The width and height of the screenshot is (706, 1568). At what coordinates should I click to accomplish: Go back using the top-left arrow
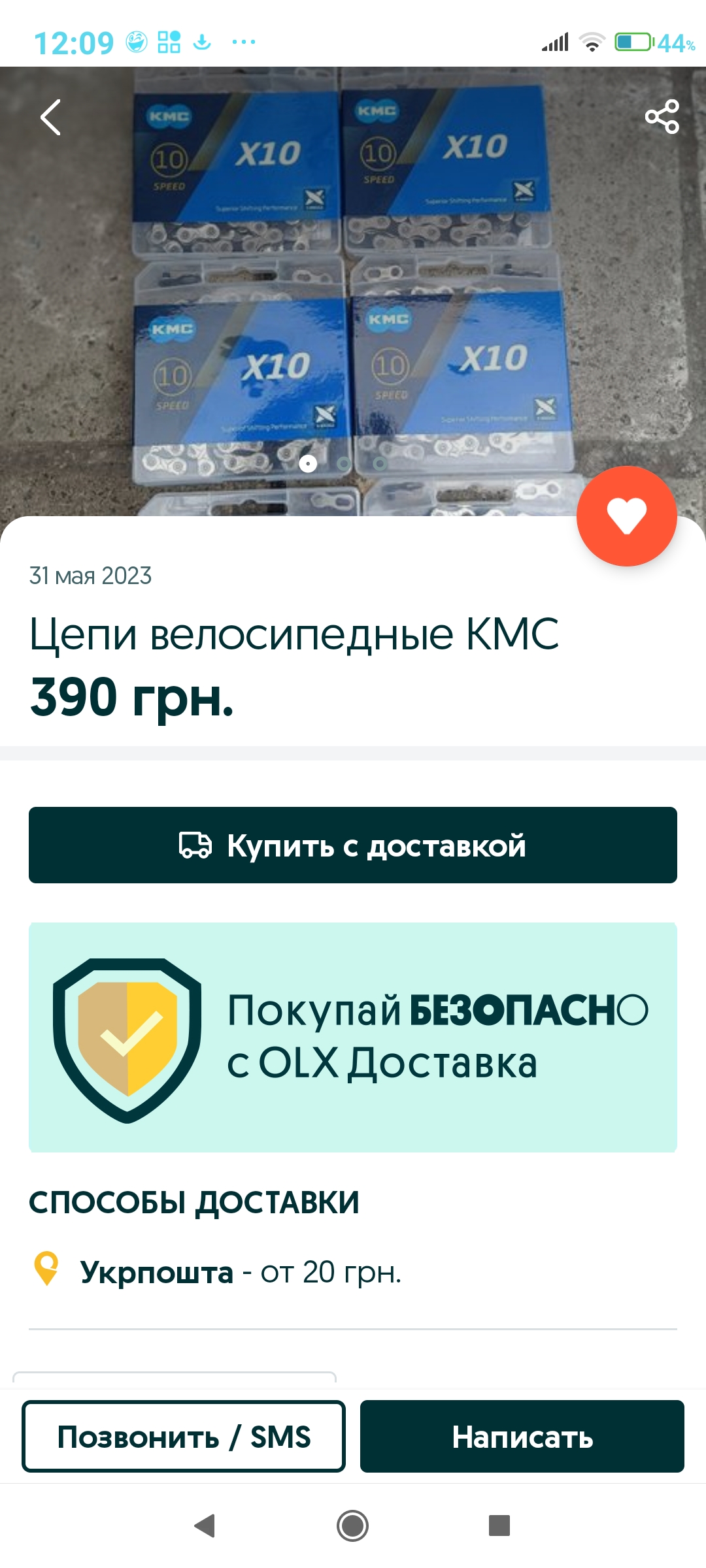[50, 118]
